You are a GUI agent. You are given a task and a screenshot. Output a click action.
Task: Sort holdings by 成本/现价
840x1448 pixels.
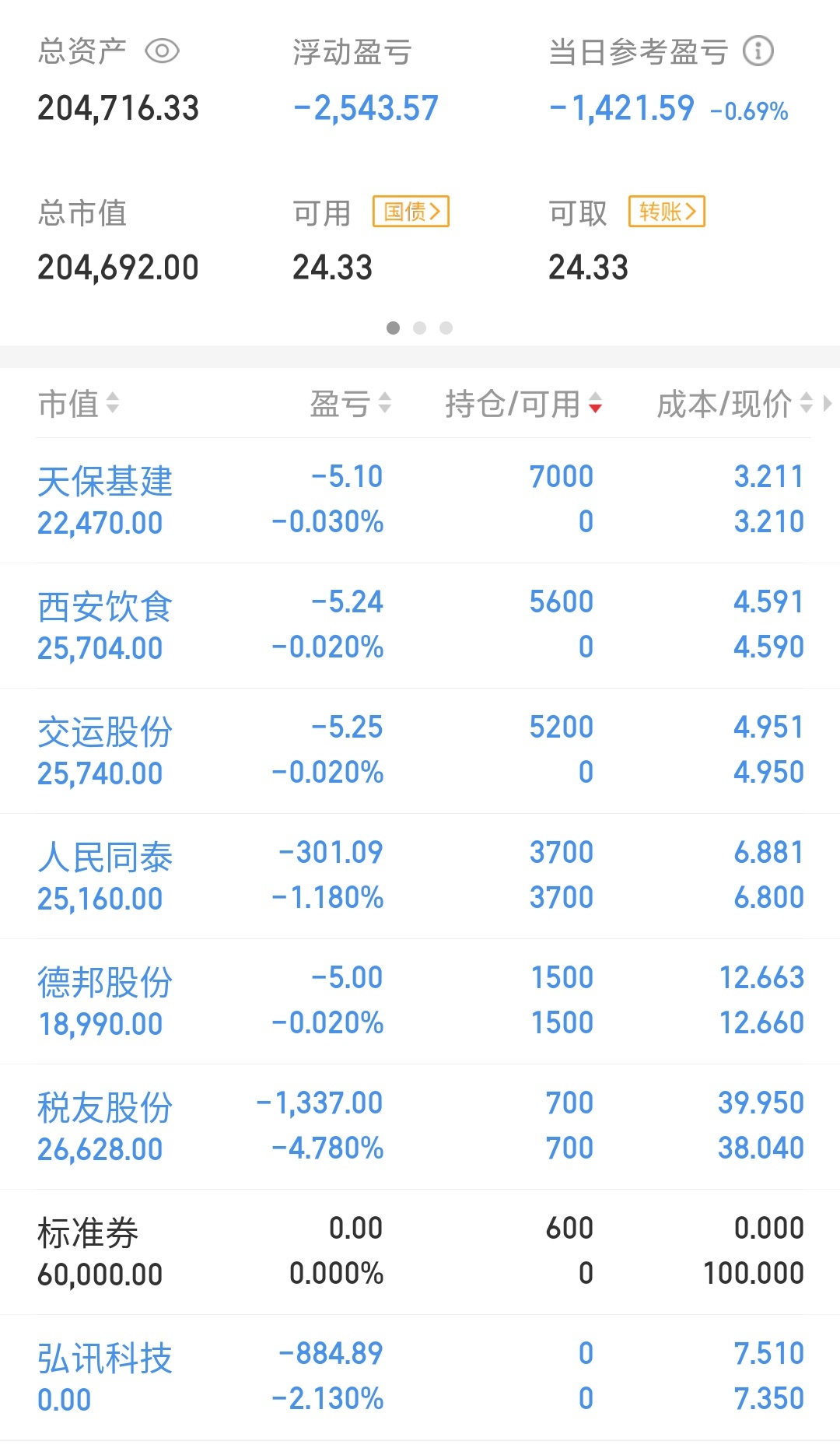pos(735,404)
